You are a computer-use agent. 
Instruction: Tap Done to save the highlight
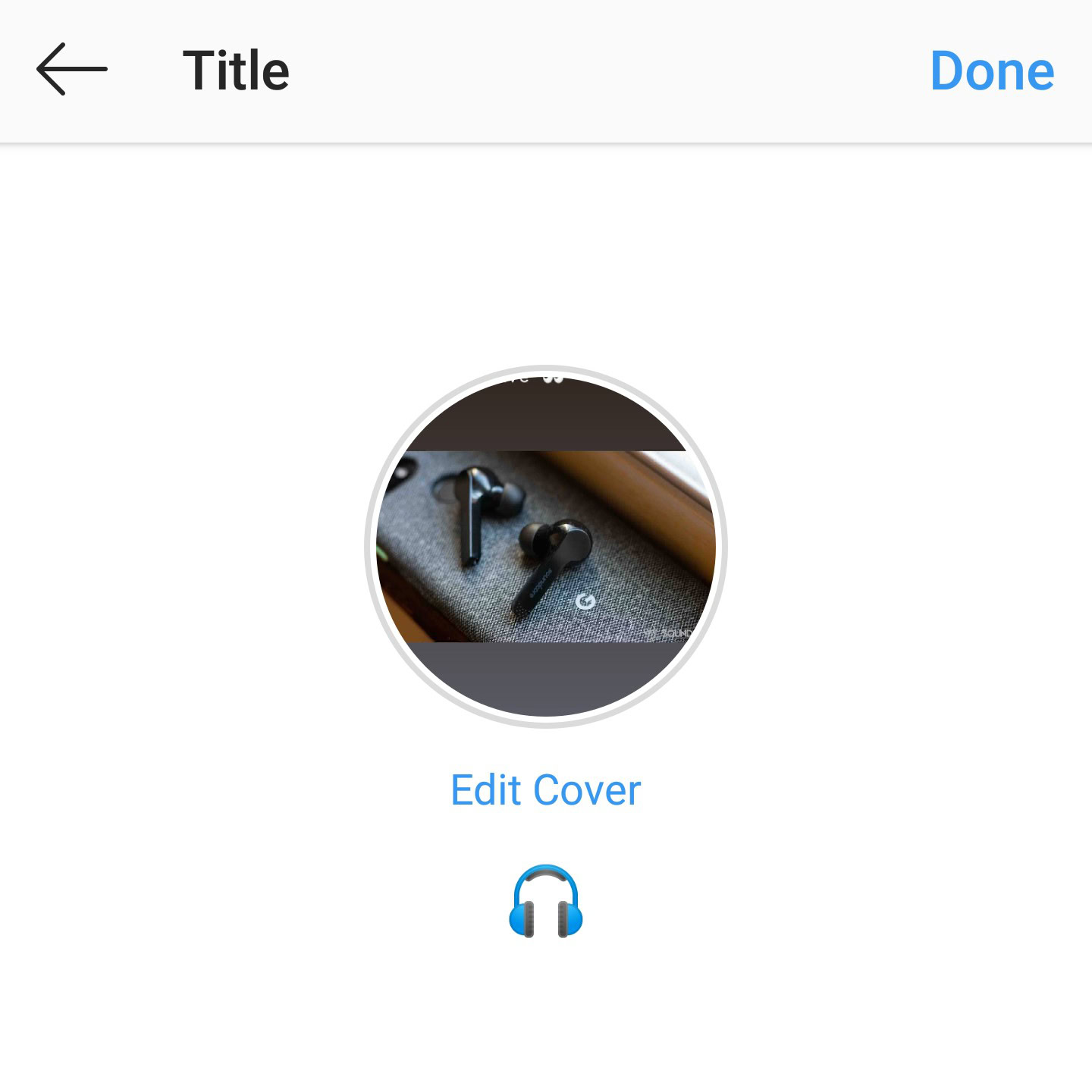click(991, 71)
